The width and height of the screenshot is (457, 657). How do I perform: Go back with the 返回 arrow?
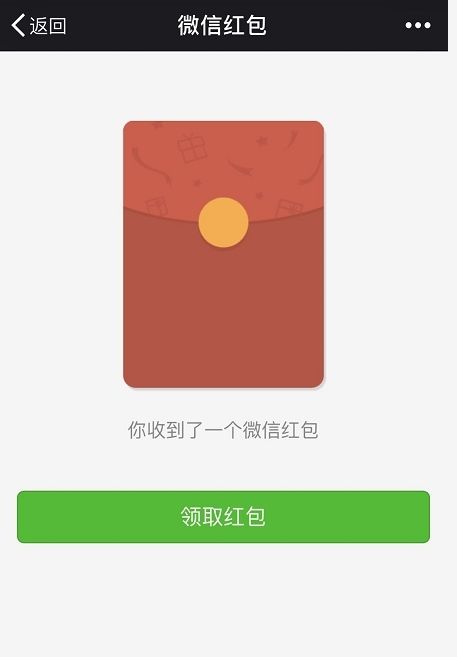pos(39,26)
